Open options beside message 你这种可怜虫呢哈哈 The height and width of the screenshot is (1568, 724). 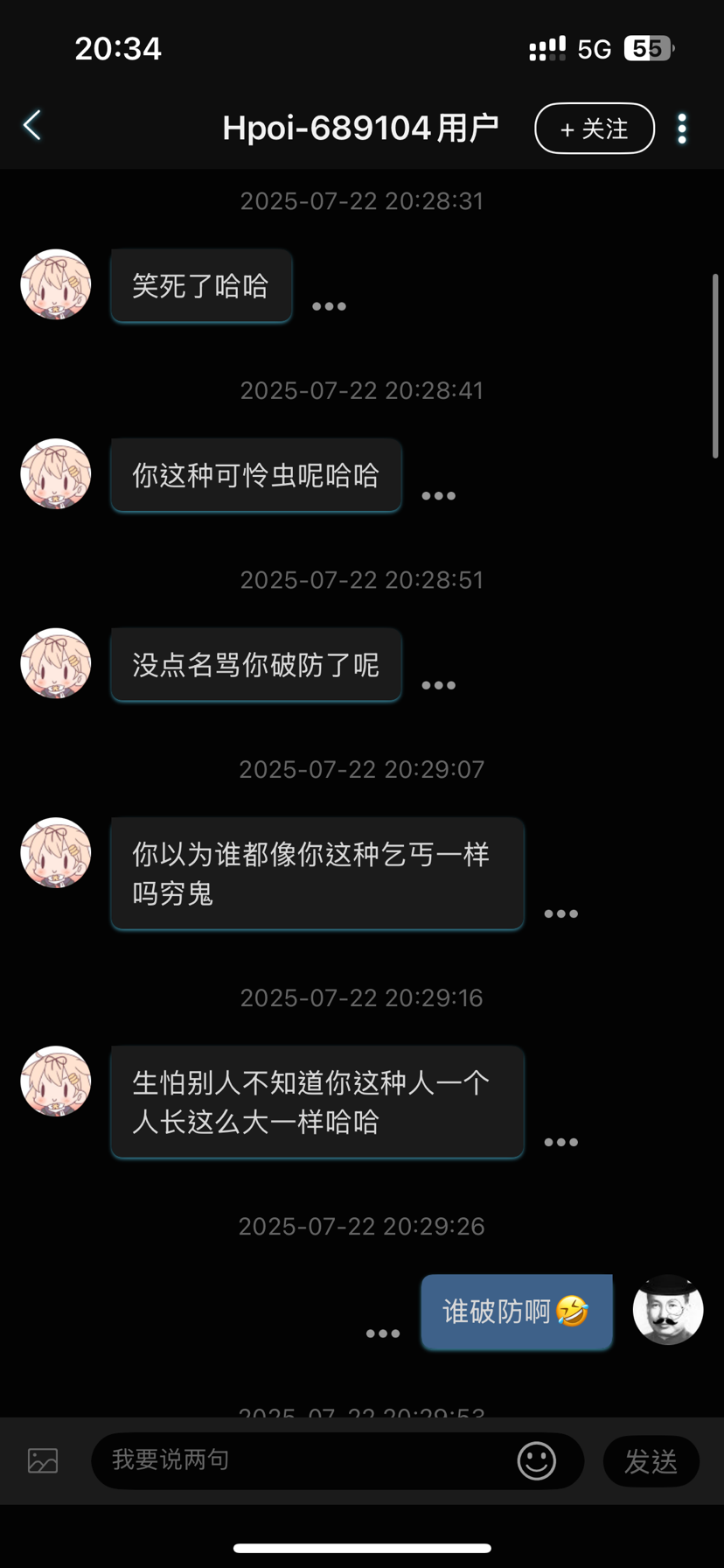pyautogui.click(x=438, y=495)
